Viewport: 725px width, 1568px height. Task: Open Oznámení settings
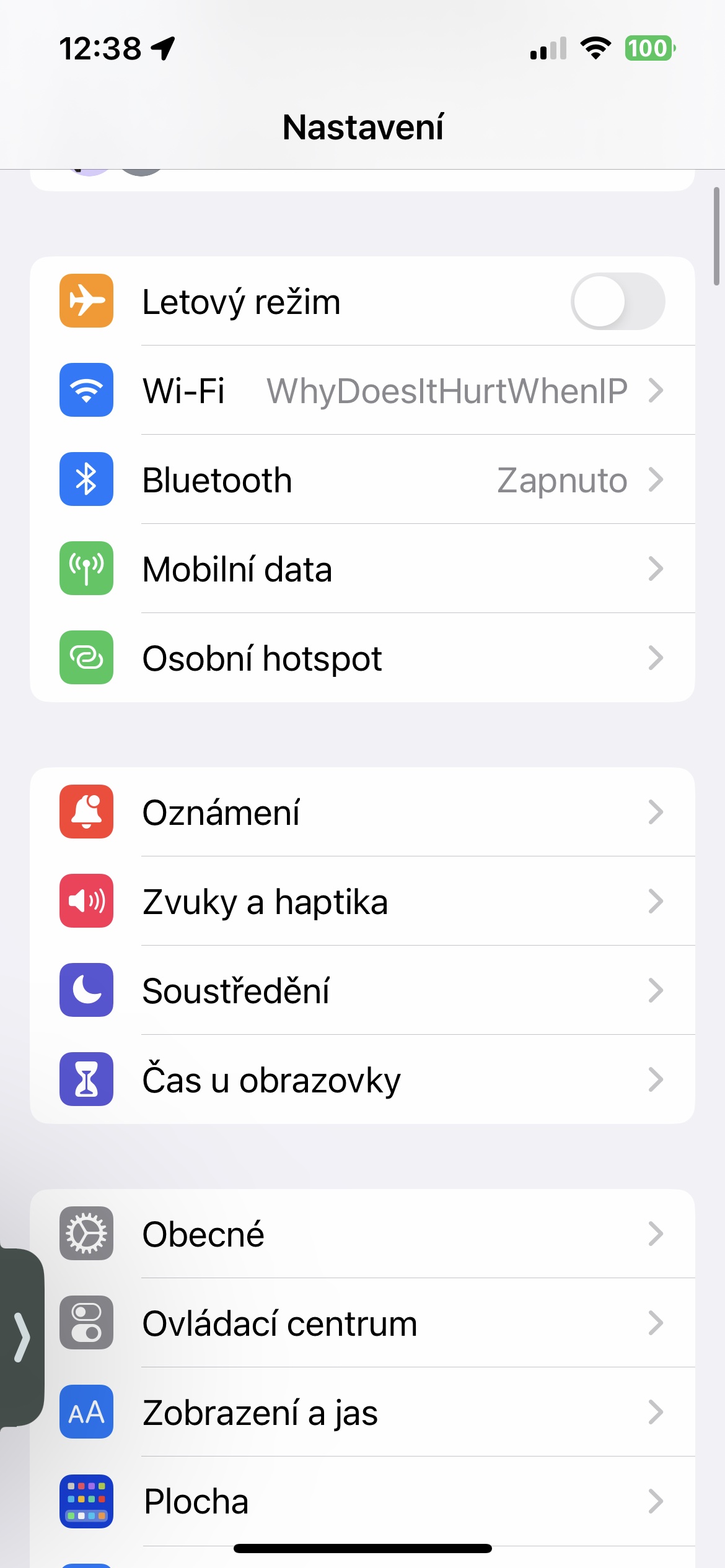click(x=362, y=812)
